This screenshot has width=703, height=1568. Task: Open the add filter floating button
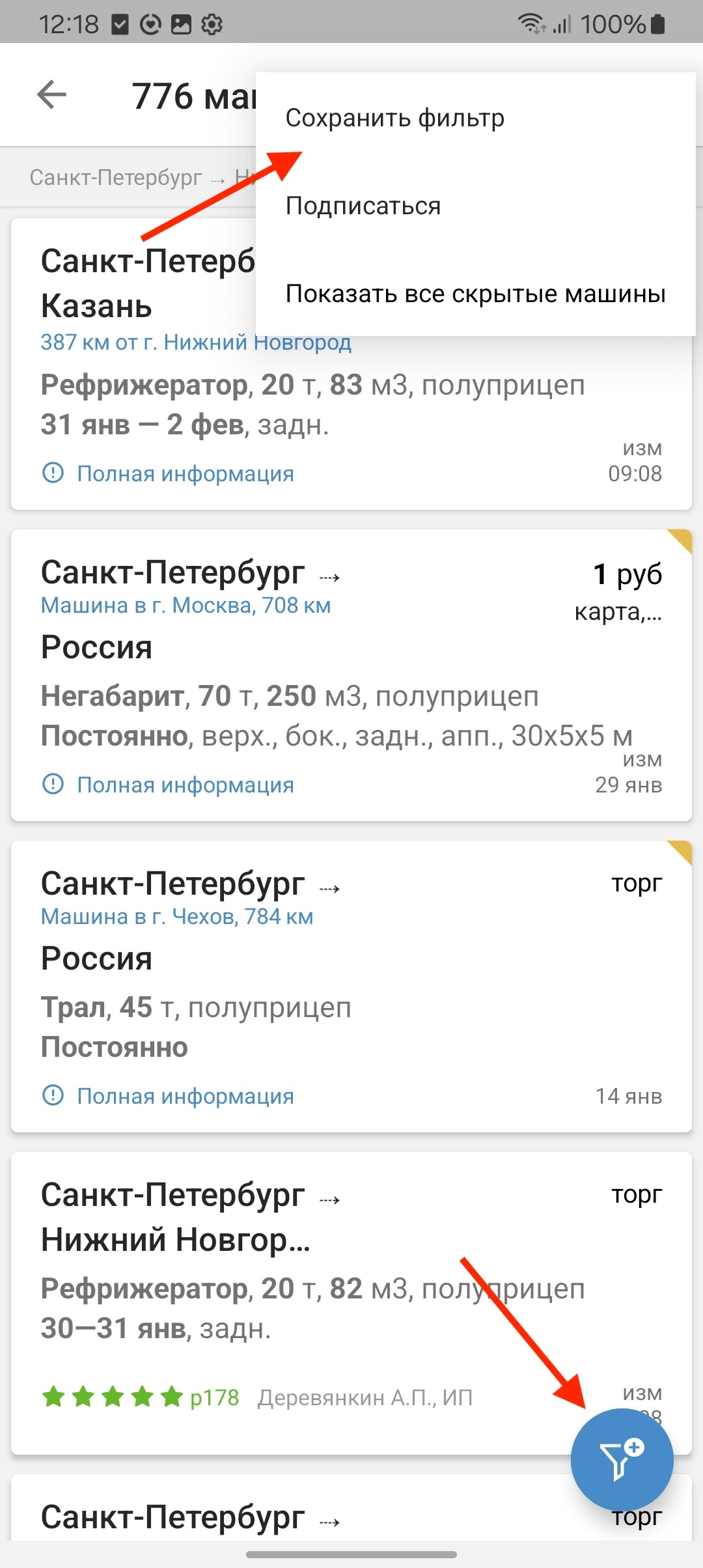622,1459
